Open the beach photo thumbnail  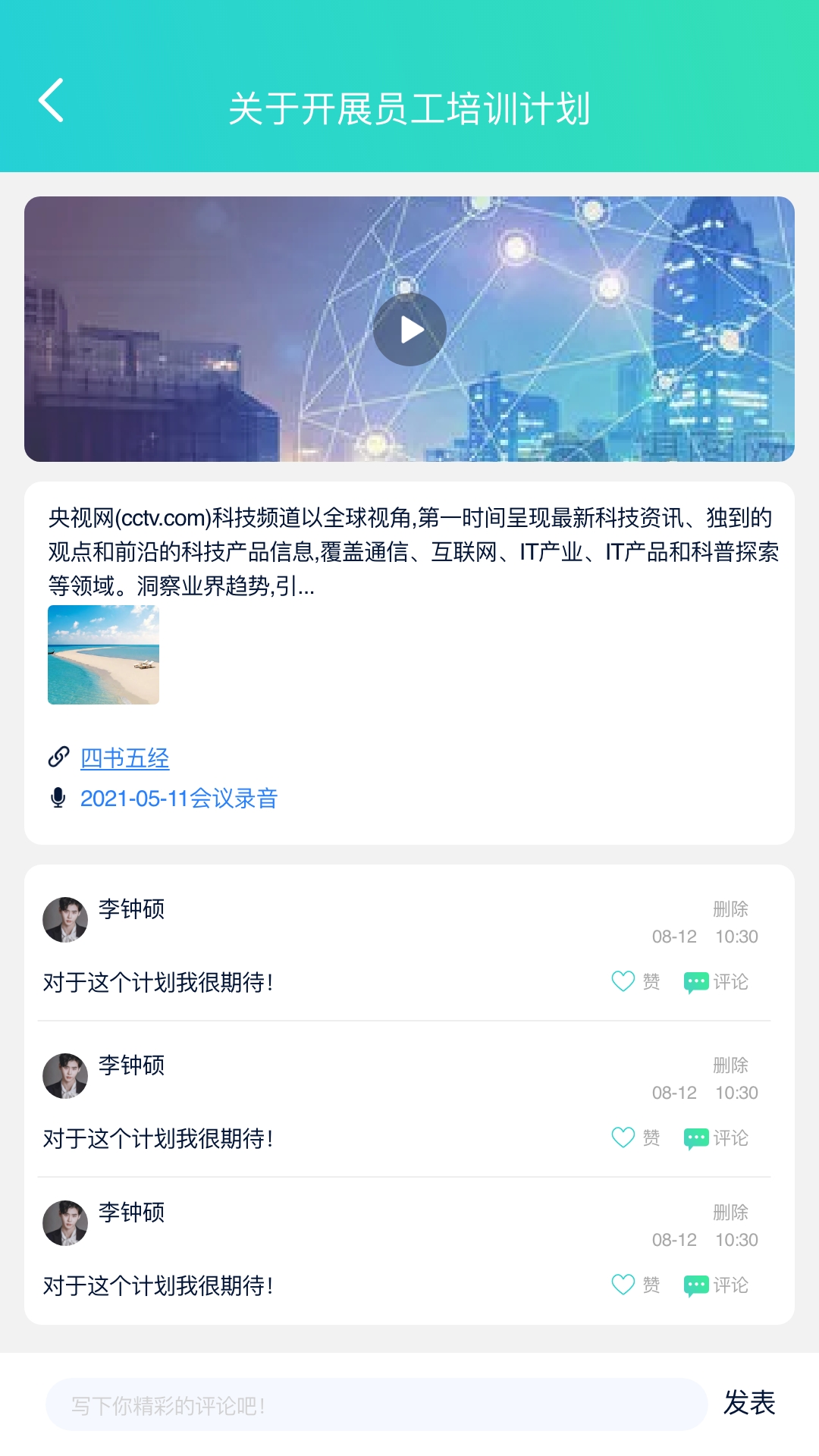[103, 654]
